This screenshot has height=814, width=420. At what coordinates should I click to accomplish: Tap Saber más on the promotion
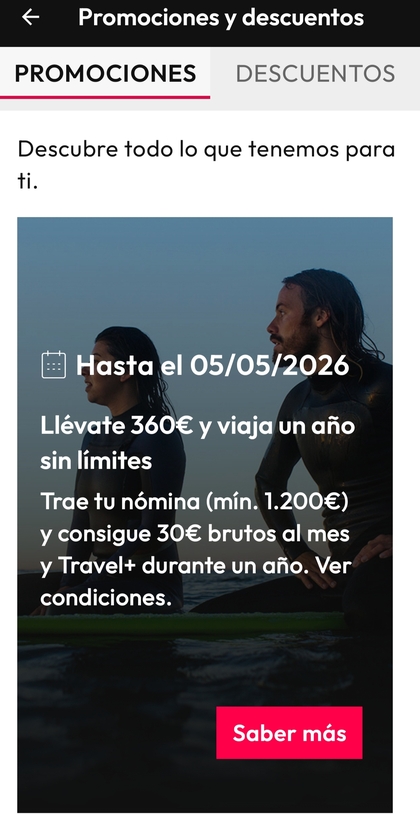coord(289,732)
